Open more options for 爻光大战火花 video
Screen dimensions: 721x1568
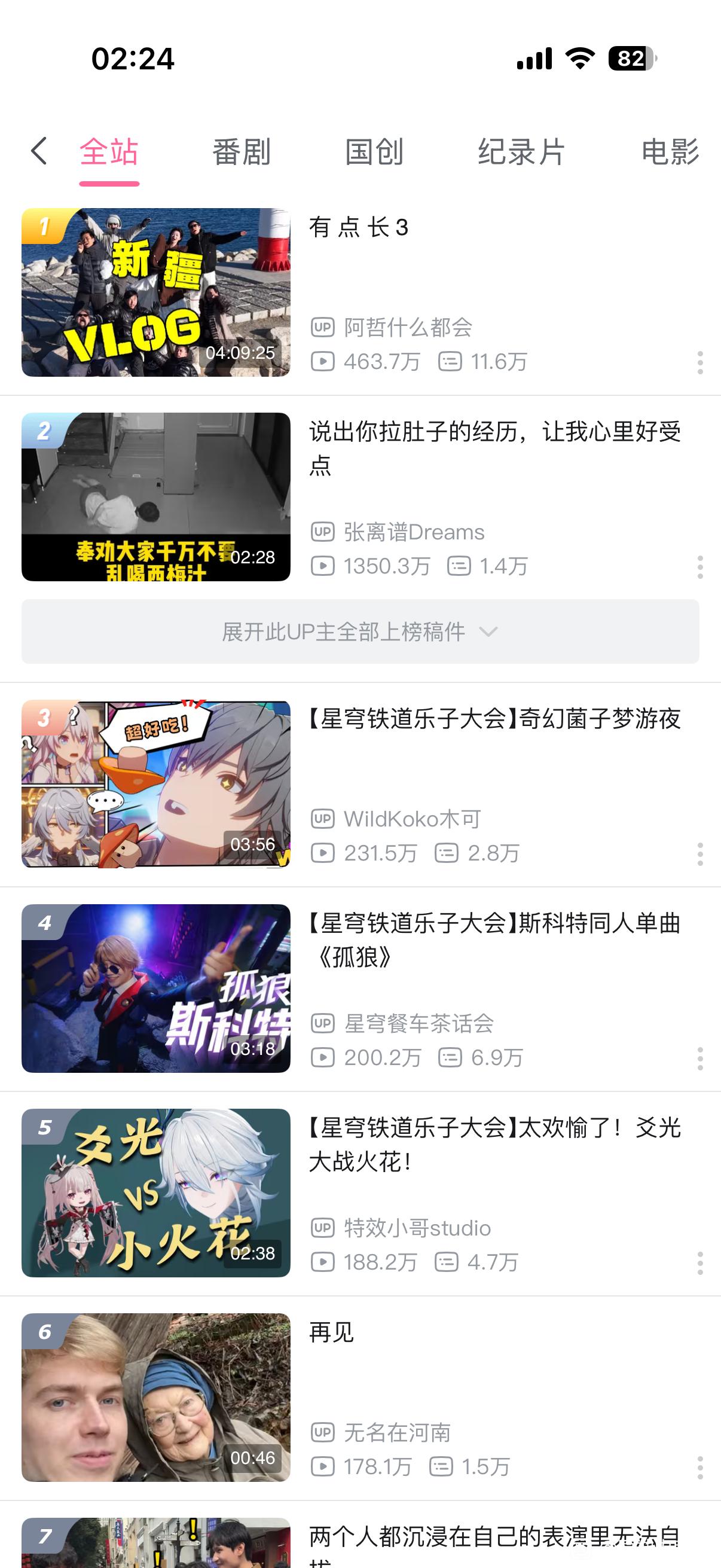[700, 1263]
